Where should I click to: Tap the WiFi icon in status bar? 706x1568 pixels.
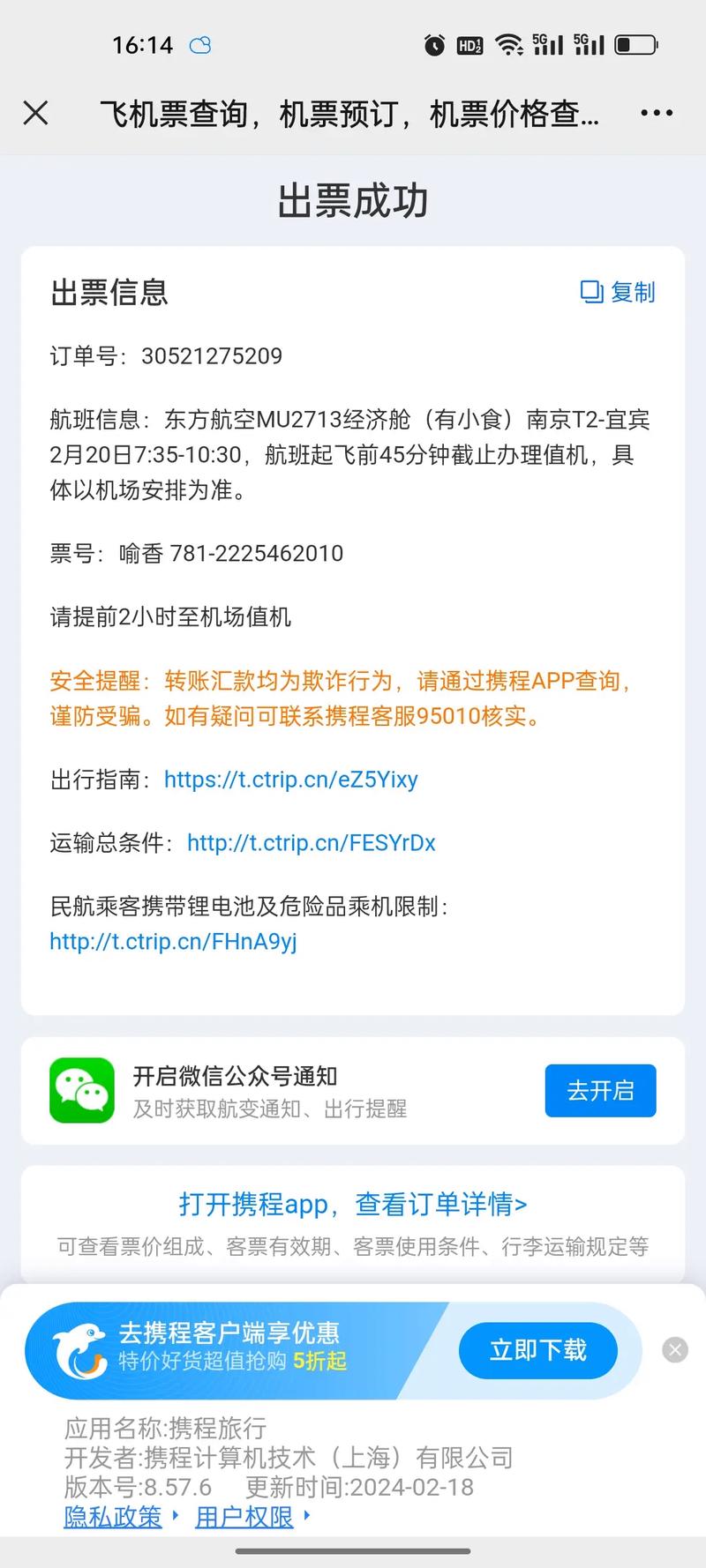click(x=510, y=44)
